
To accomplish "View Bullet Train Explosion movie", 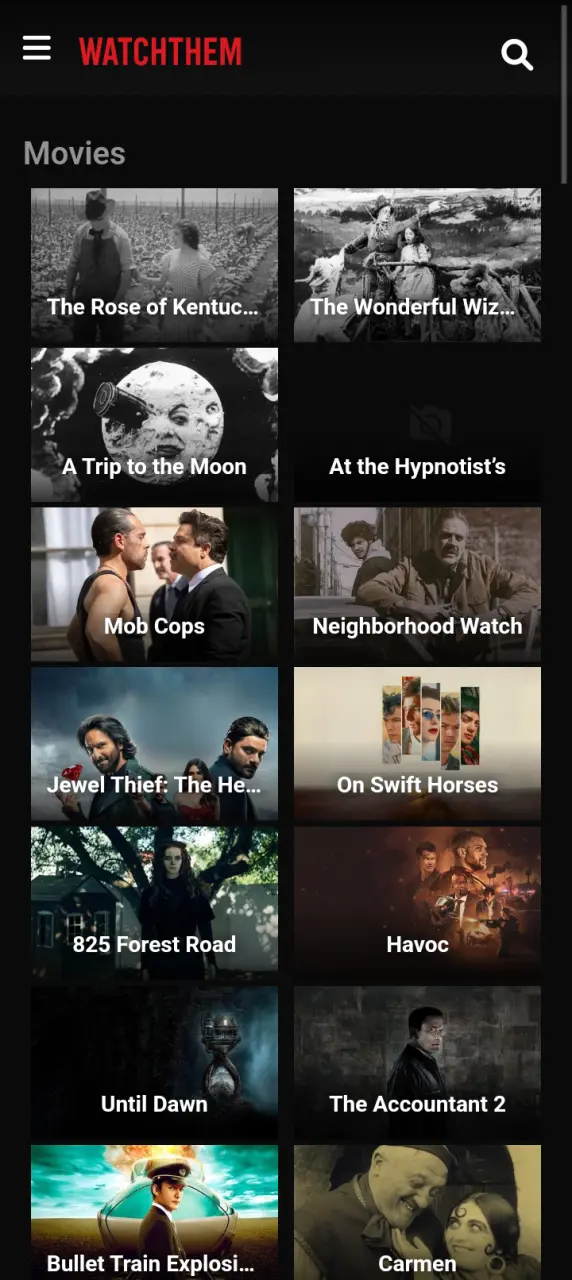I will 154,1213.
